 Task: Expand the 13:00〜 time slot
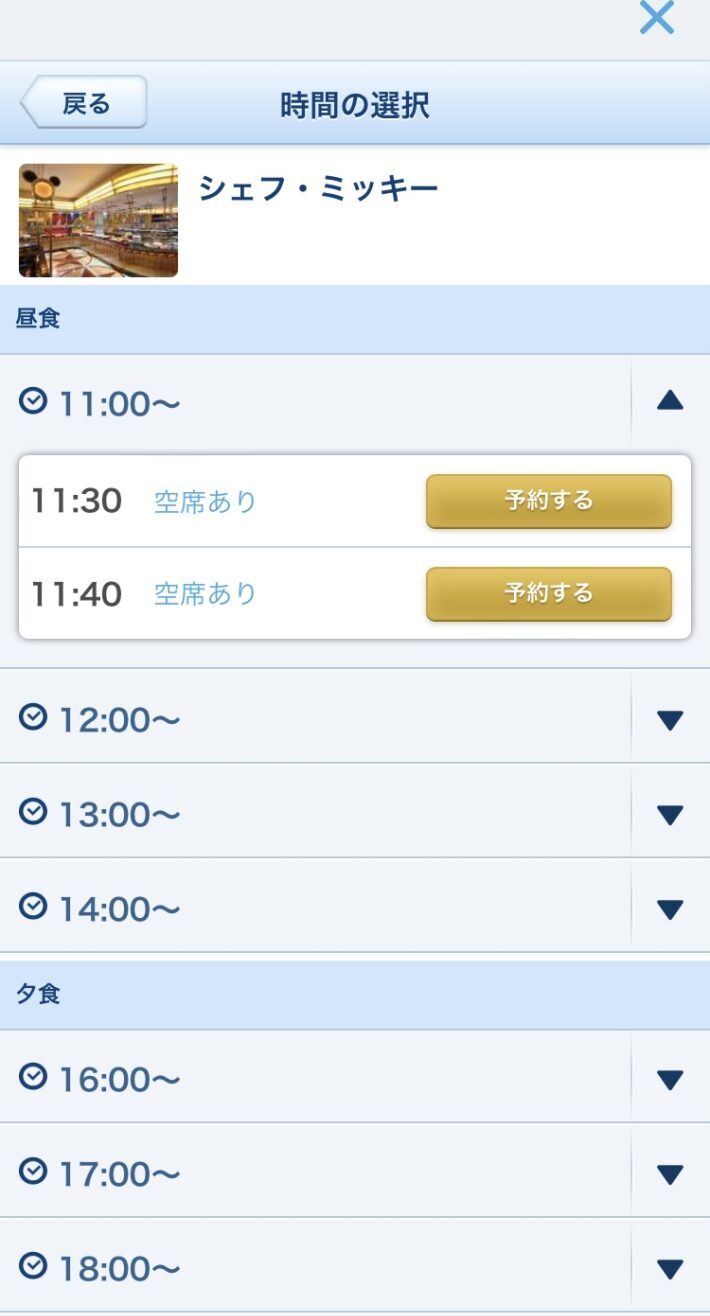tap(669, 814)
